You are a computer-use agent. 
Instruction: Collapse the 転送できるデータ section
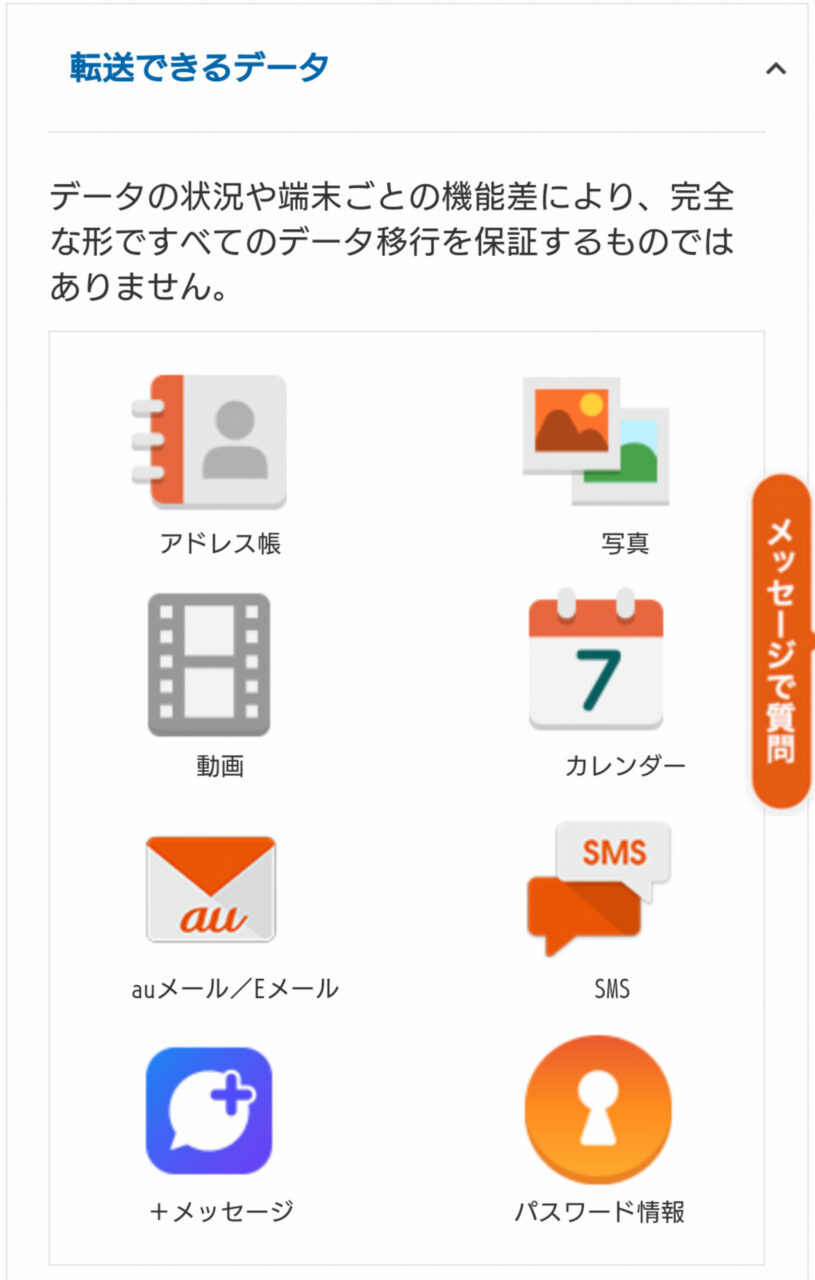(775, 69)
